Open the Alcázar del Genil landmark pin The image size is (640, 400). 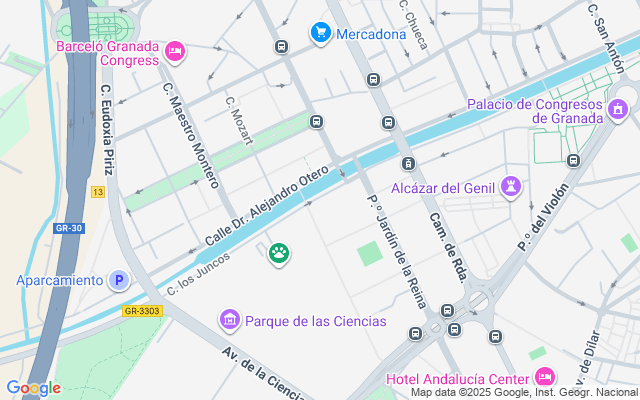511,188
